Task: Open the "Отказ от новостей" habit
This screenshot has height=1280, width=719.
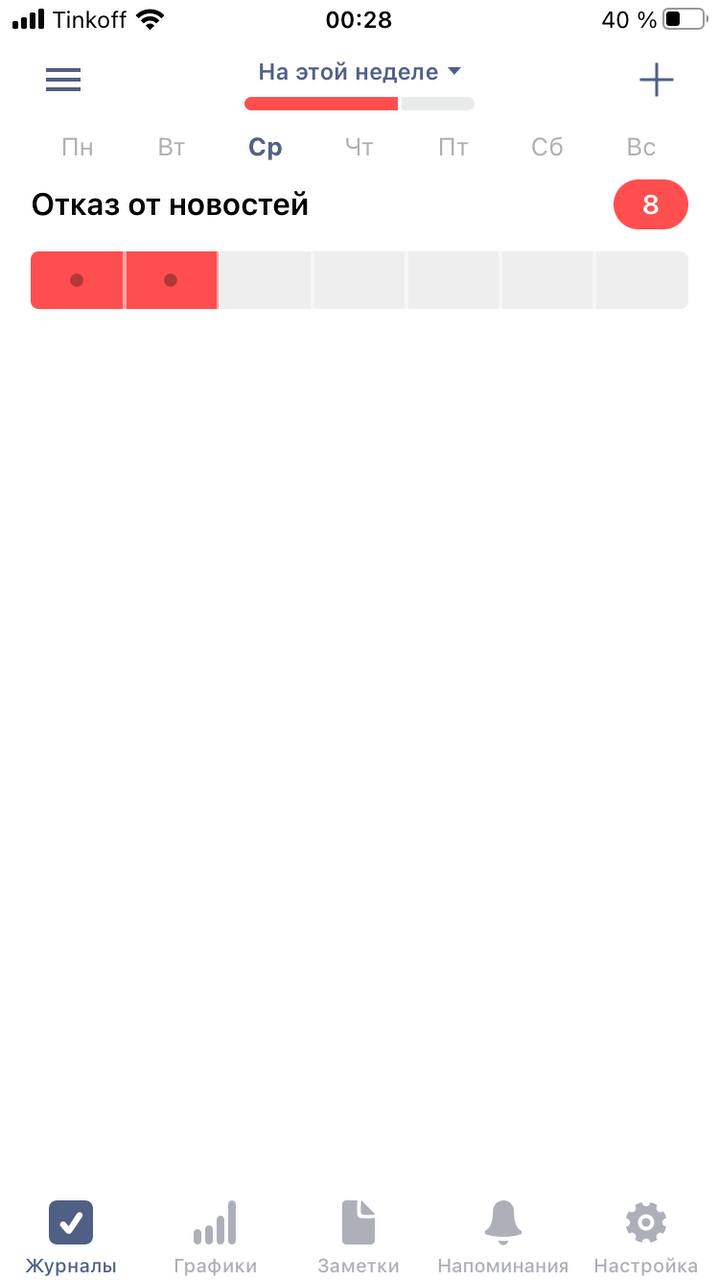Action: point(170,205)
